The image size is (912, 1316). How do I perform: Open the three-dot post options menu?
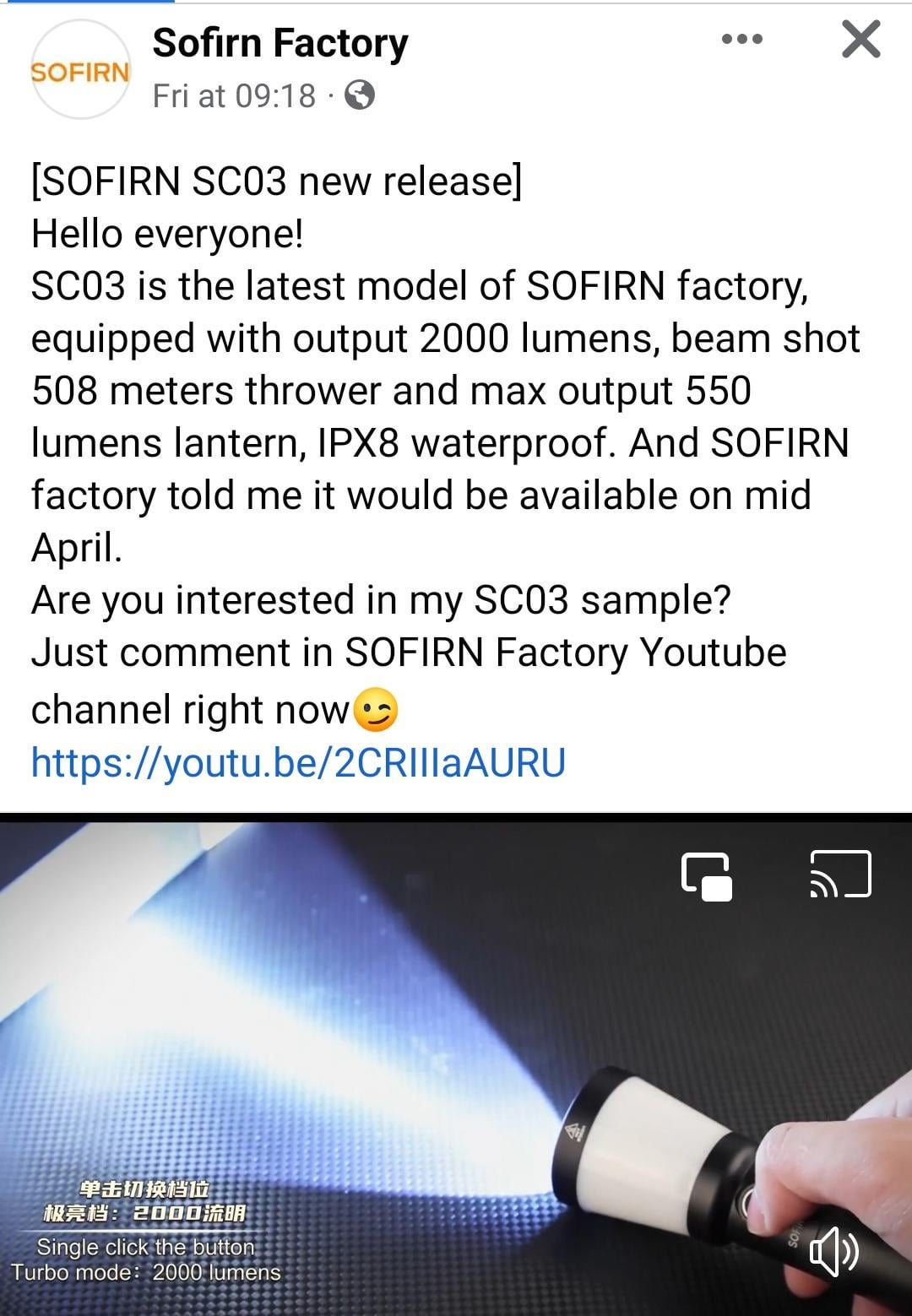742,39
